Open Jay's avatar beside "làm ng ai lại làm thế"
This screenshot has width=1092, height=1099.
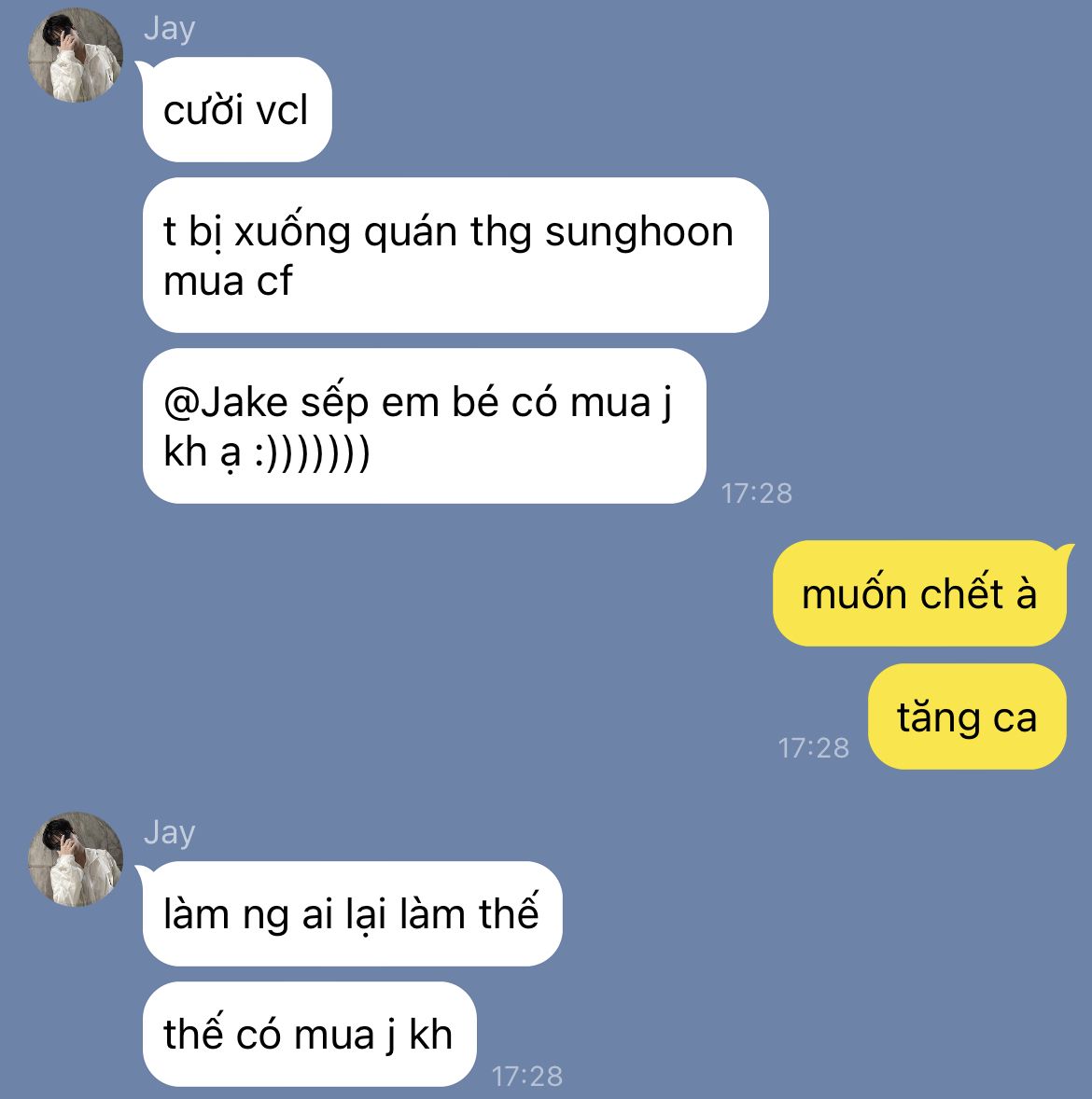76,859
